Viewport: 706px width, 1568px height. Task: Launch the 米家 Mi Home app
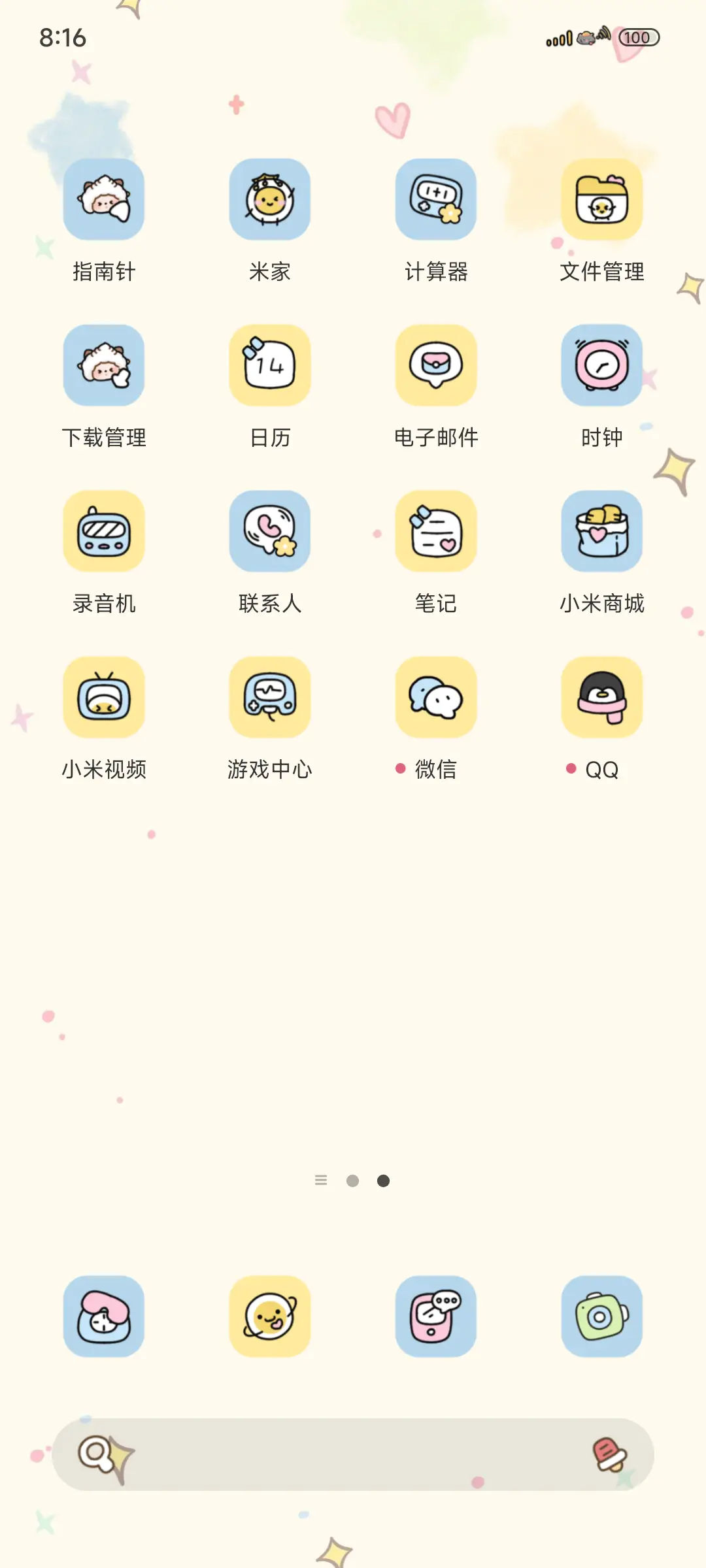click(270, 200)
